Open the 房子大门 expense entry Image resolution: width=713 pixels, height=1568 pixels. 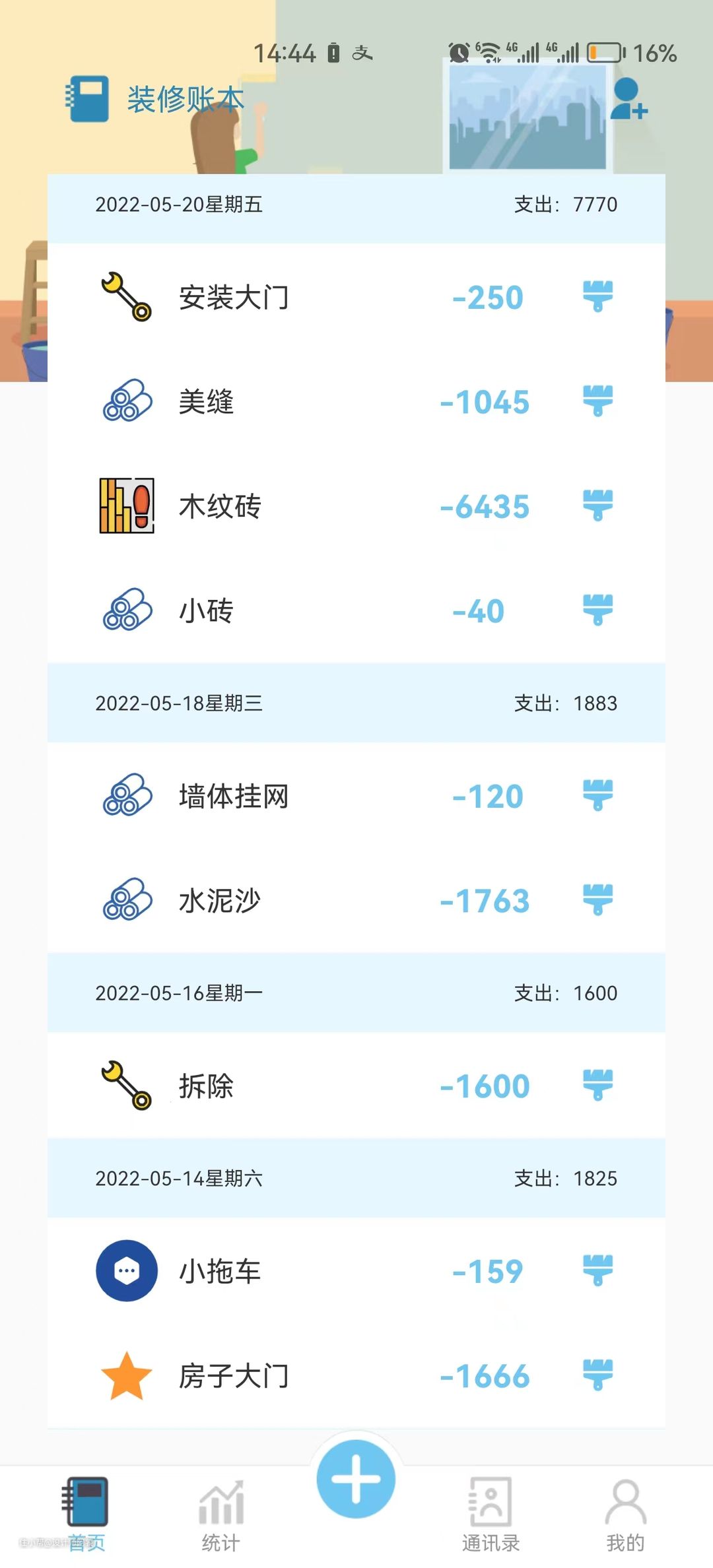pos(356,1376)
